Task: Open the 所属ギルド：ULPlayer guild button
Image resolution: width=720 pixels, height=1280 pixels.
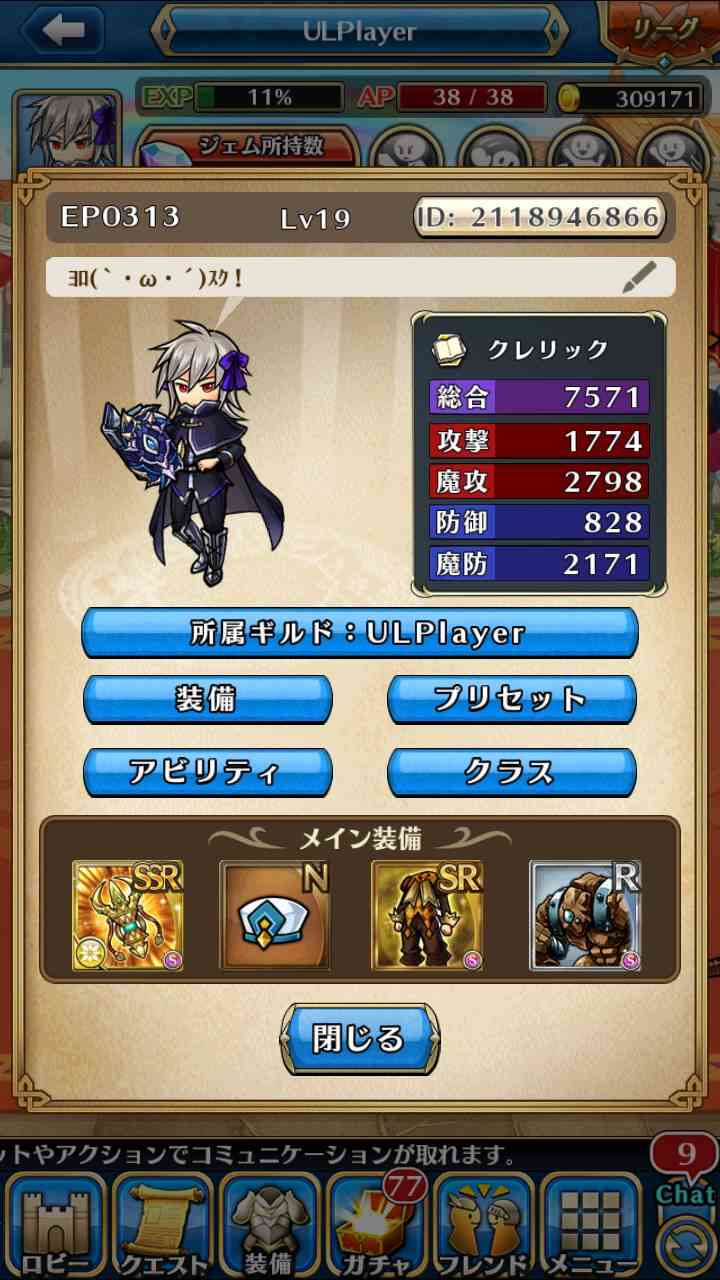Action: pyautogui.click(x=359, y=632)
